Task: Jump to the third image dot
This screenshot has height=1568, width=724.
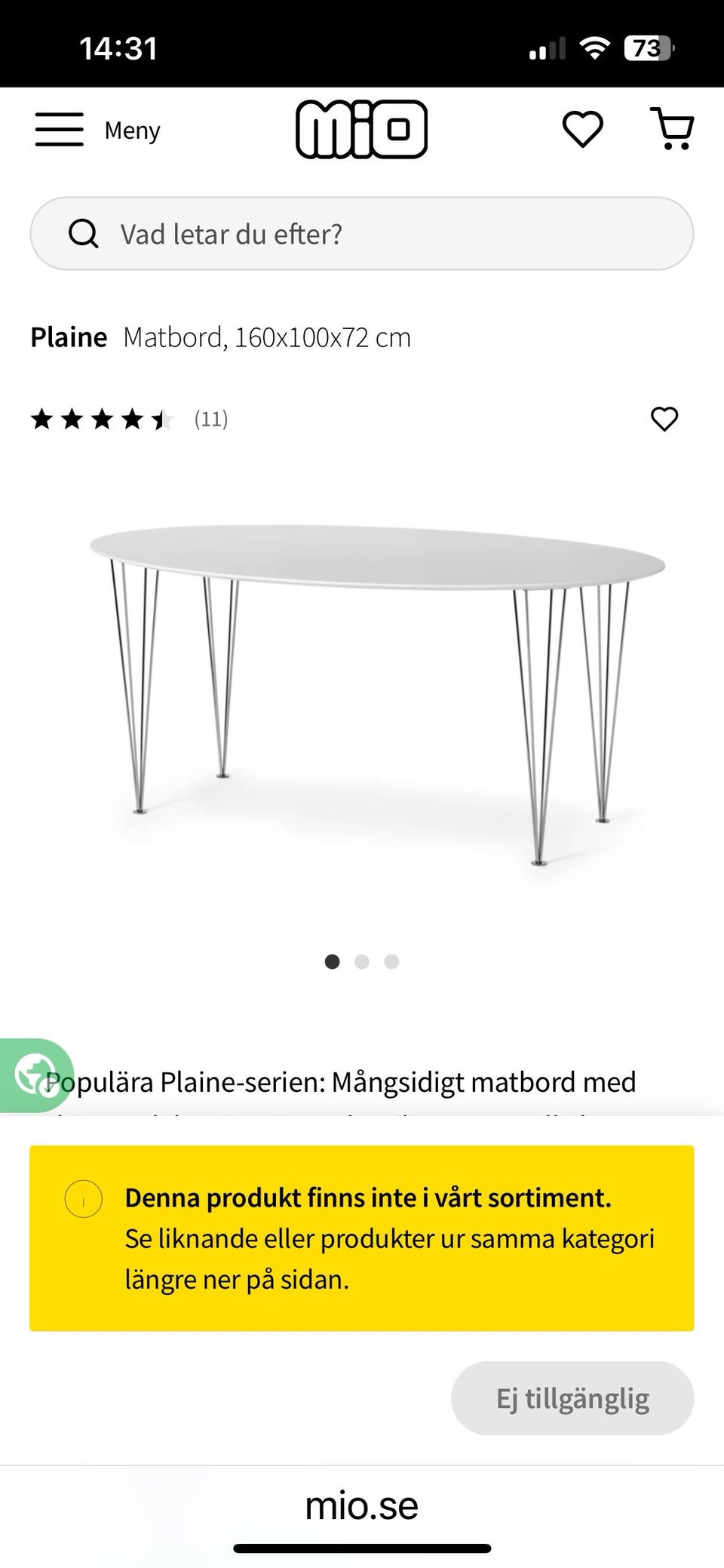Action: (x=391, y=962)
